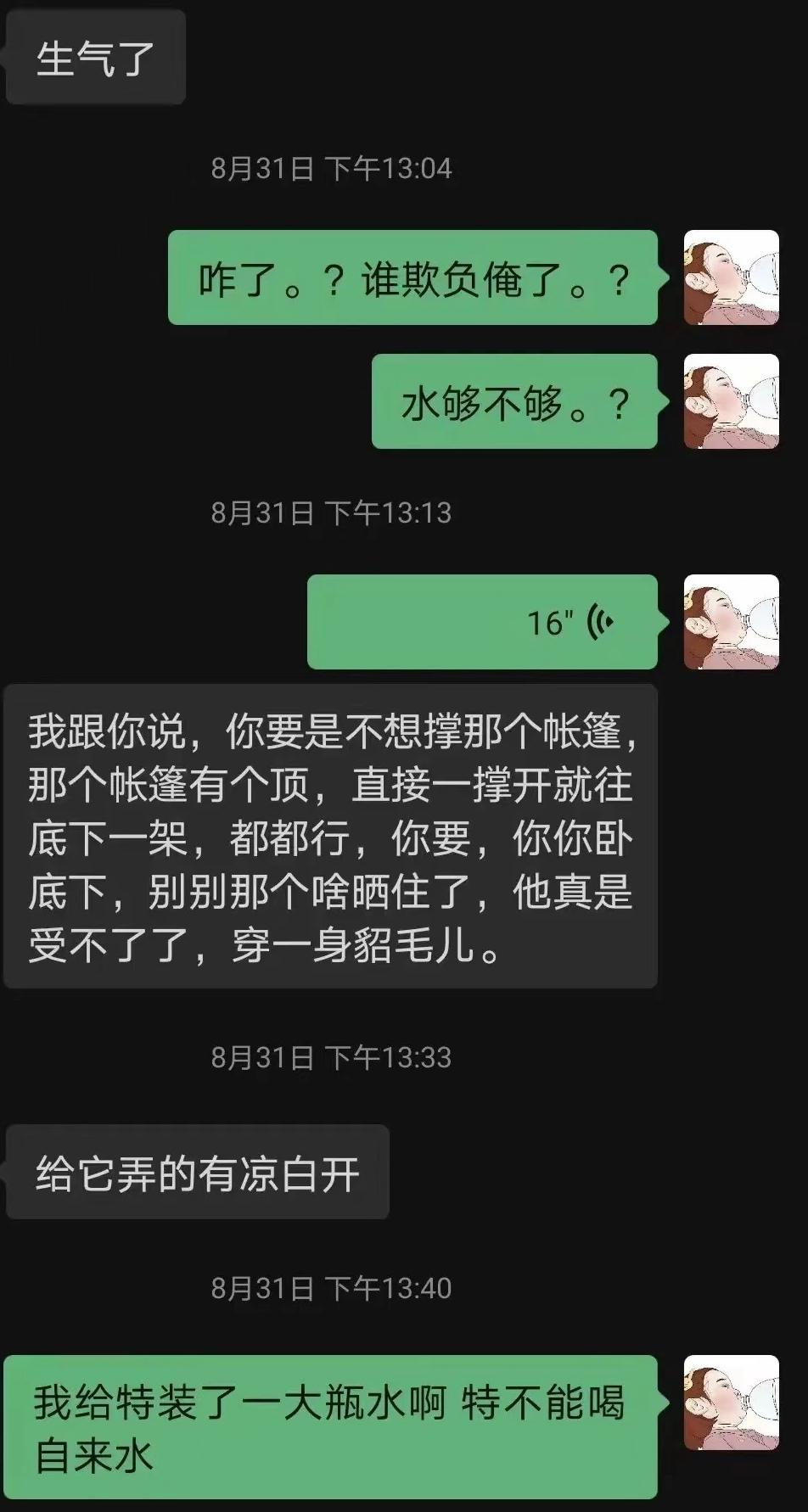
Task: Tap the avatar beside the '水够不够。？' message
Action: [x=732, y=400]
